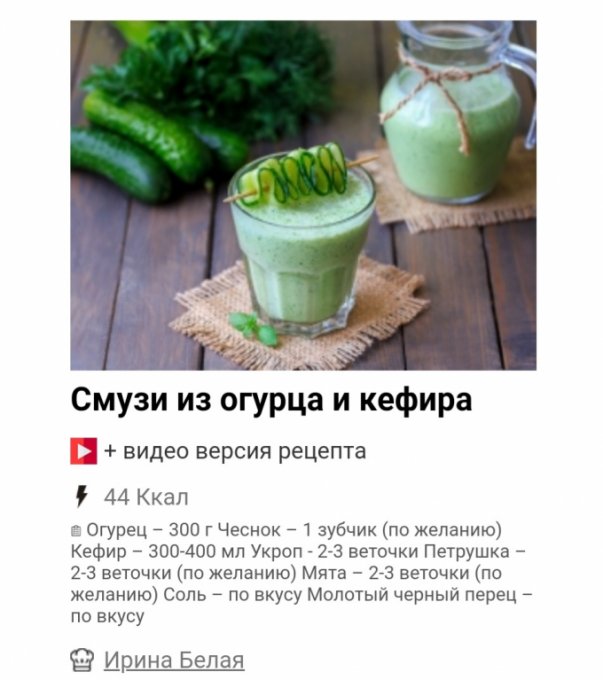The height and width of the screenshot is (680, 603).
Task: Open the author link Ирина Белая
Action: [x=174, y=660]
